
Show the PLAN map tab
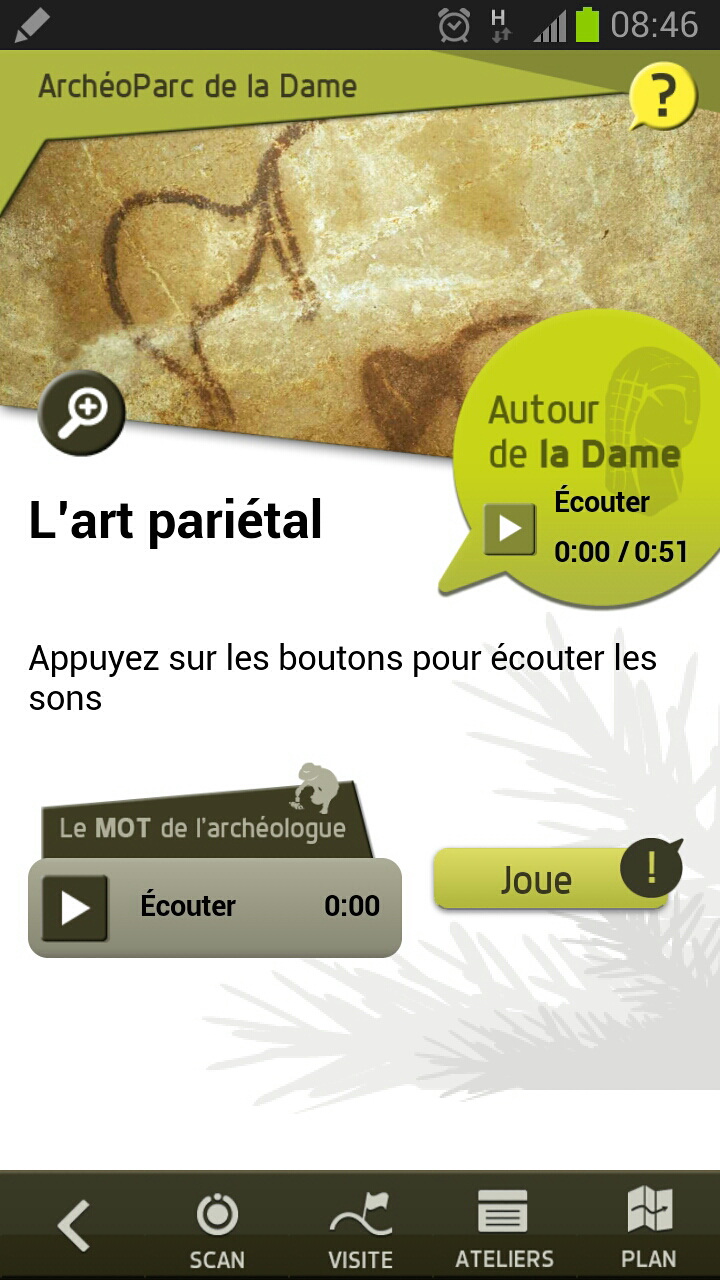[648, 1228]
